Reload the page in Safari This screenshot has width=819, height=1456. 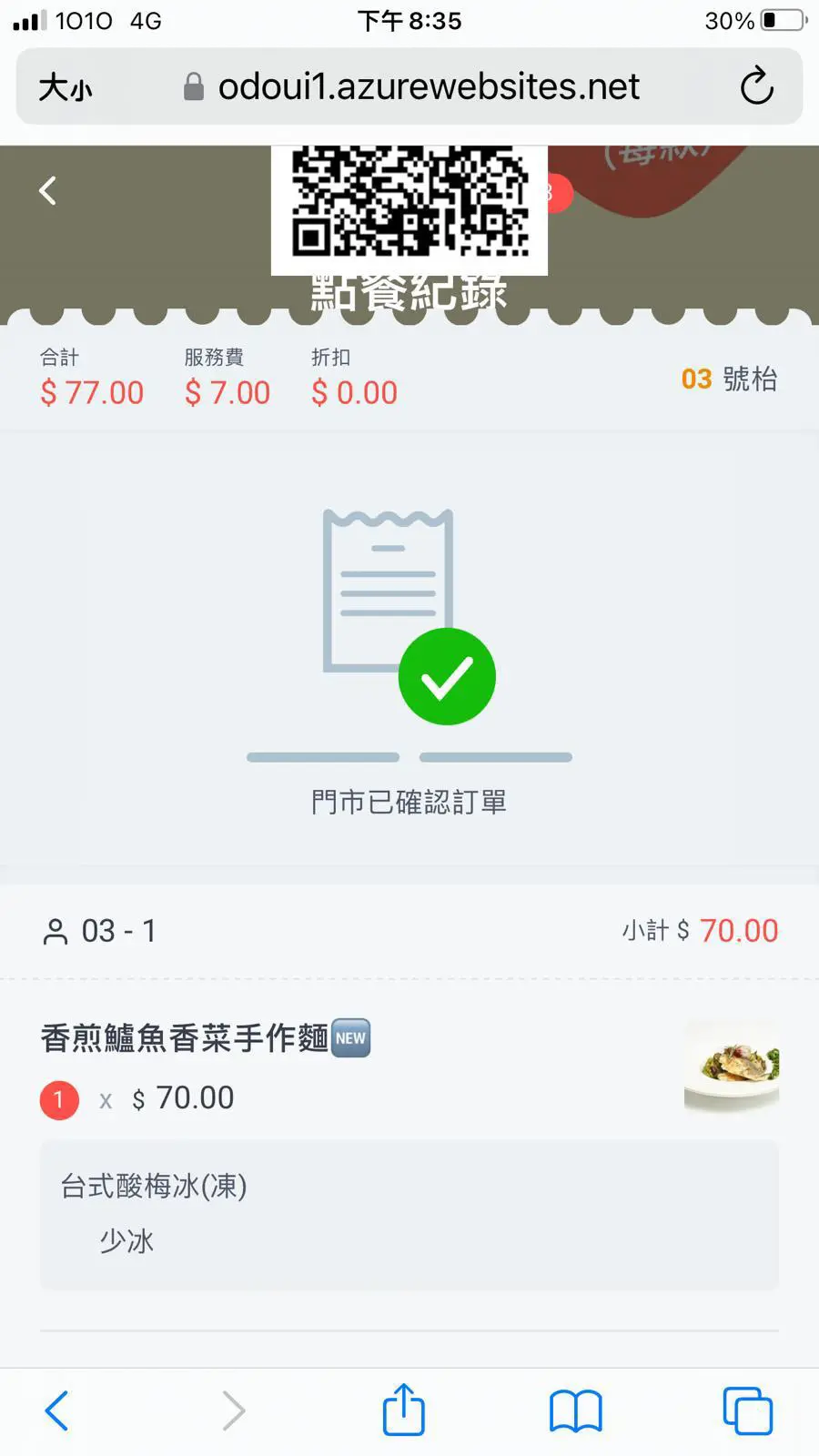pos(756,86)
